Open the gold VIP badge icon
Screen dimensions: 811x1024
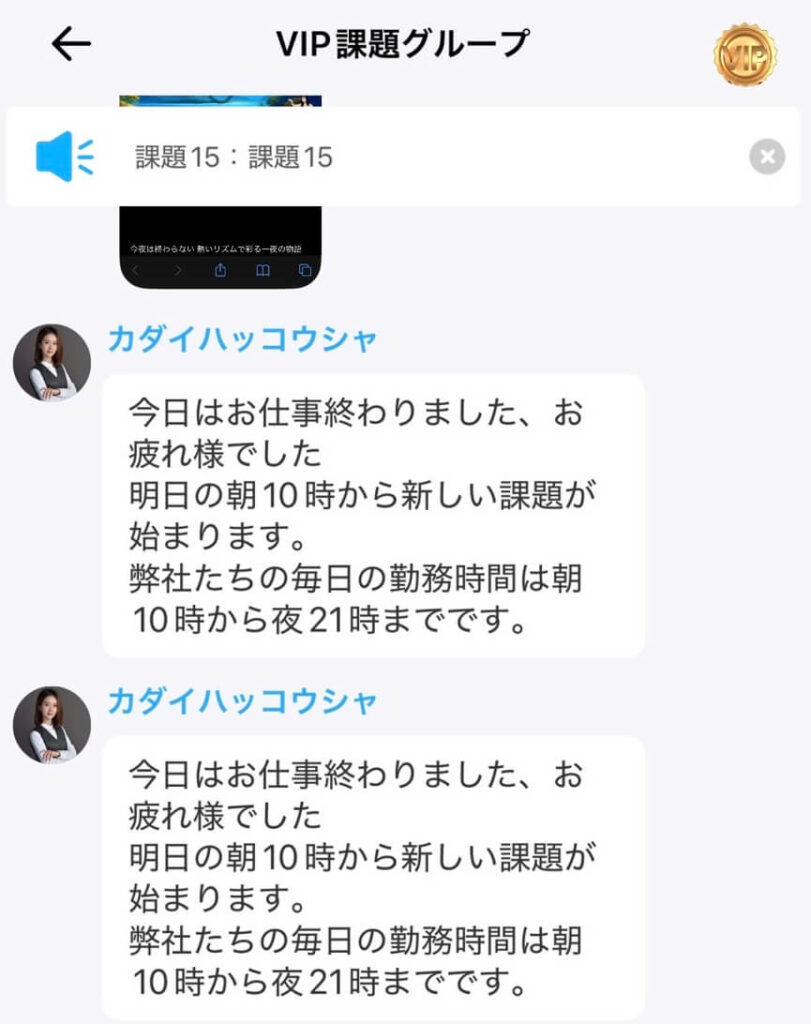(x=745, y=53)
